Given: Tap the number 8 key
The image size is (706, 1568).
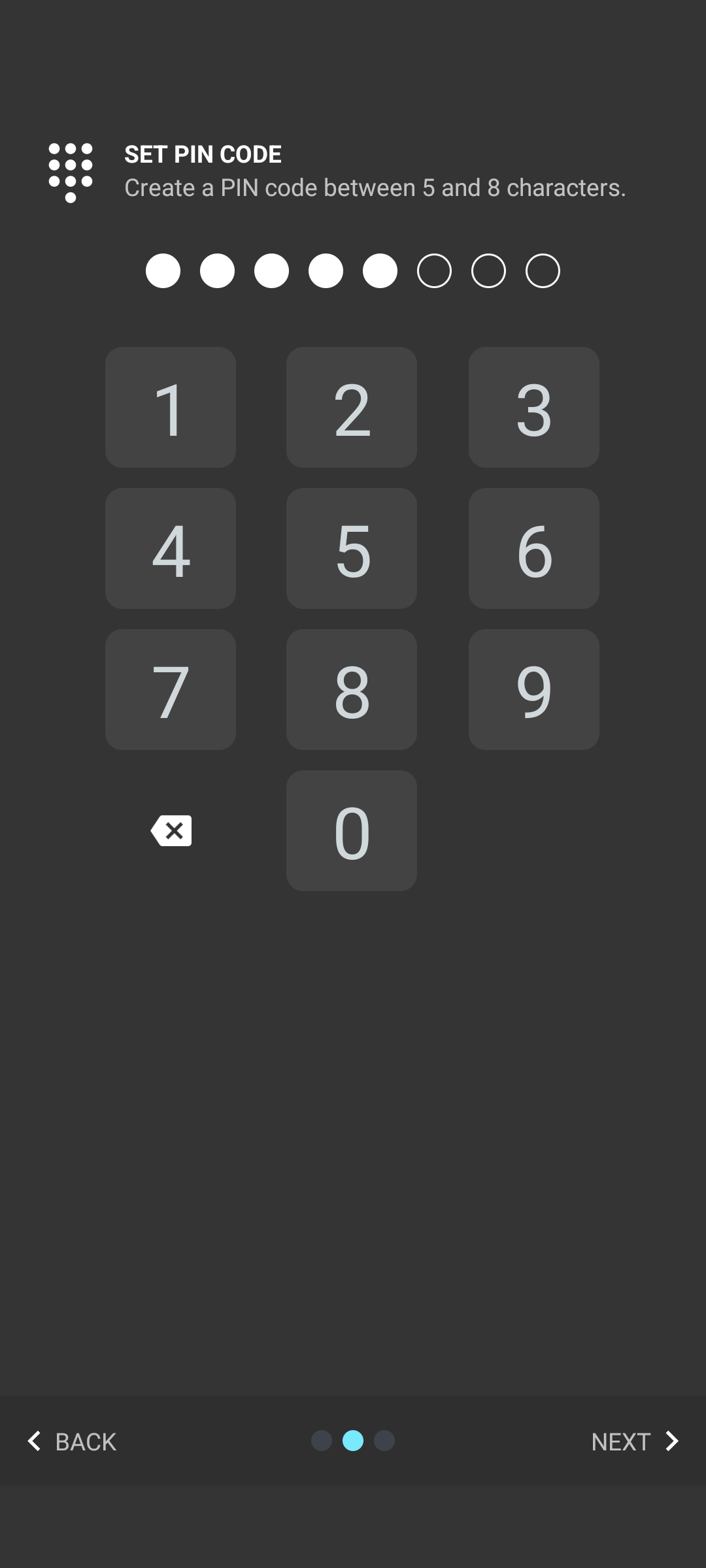Looking at the screenshot, I should click(x=352, y=689).
